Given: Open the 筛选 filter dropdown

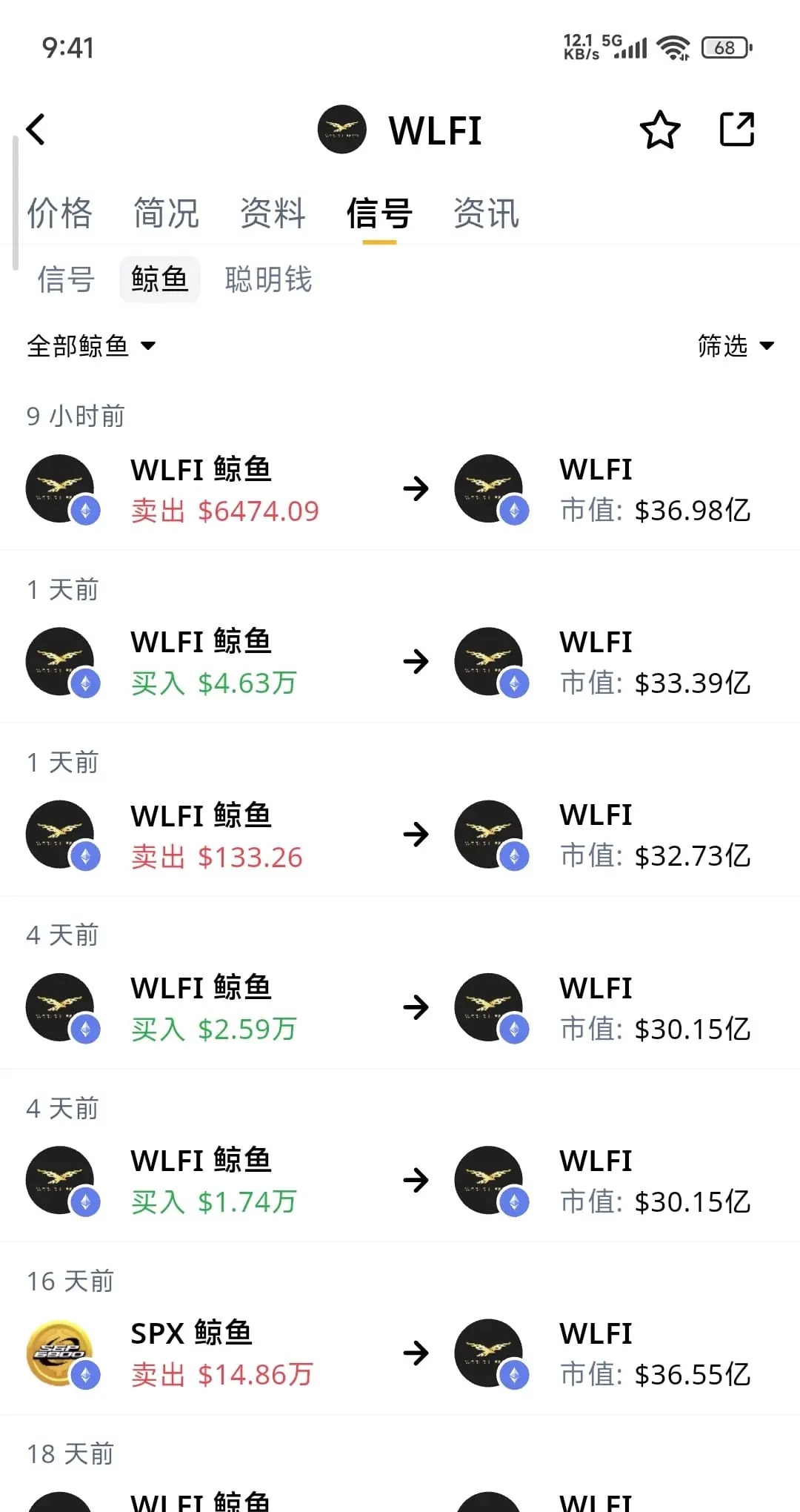Looking at the screenshot, I should [x=736, y=345].
